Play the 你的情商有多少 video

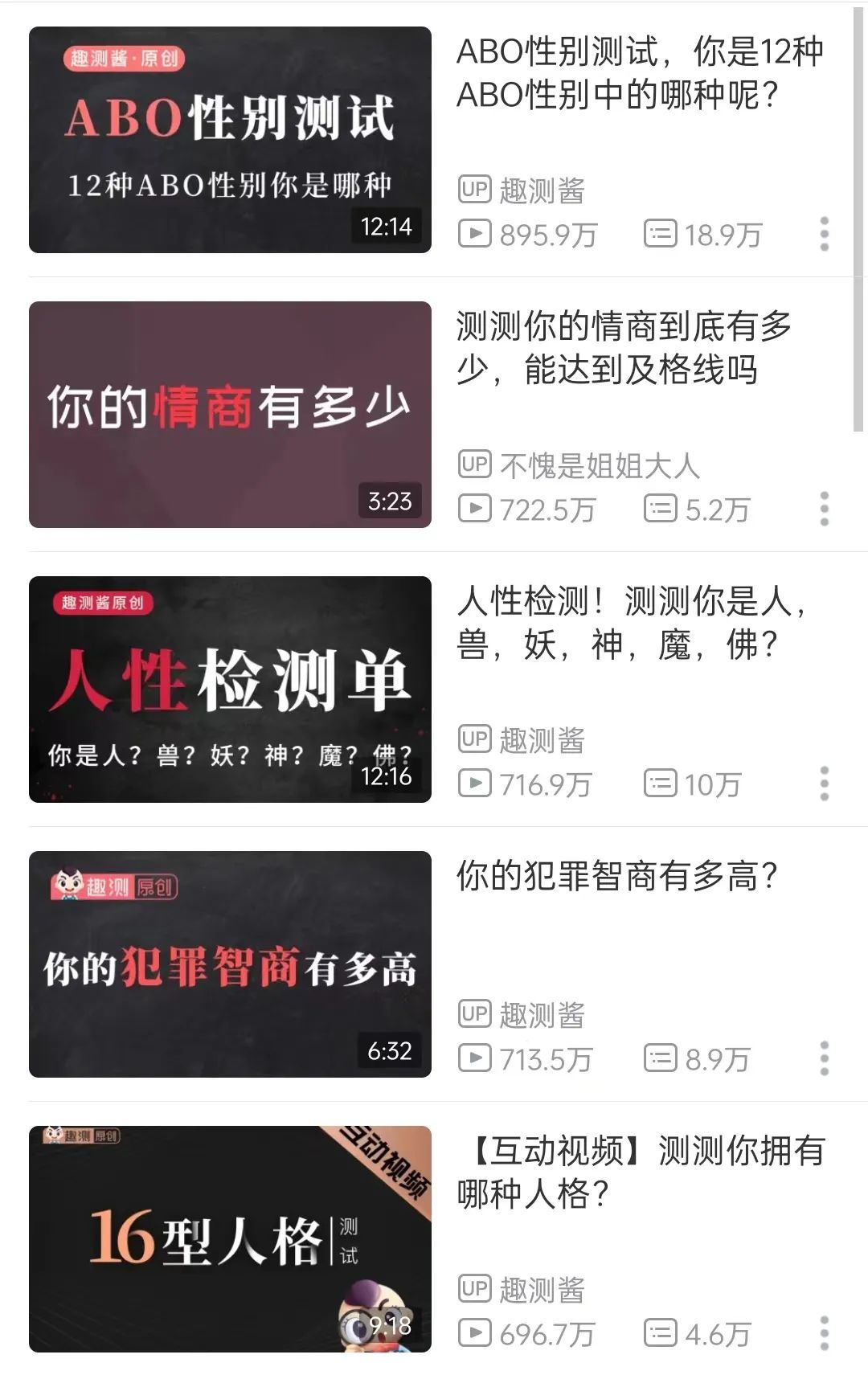click(230, 415)
